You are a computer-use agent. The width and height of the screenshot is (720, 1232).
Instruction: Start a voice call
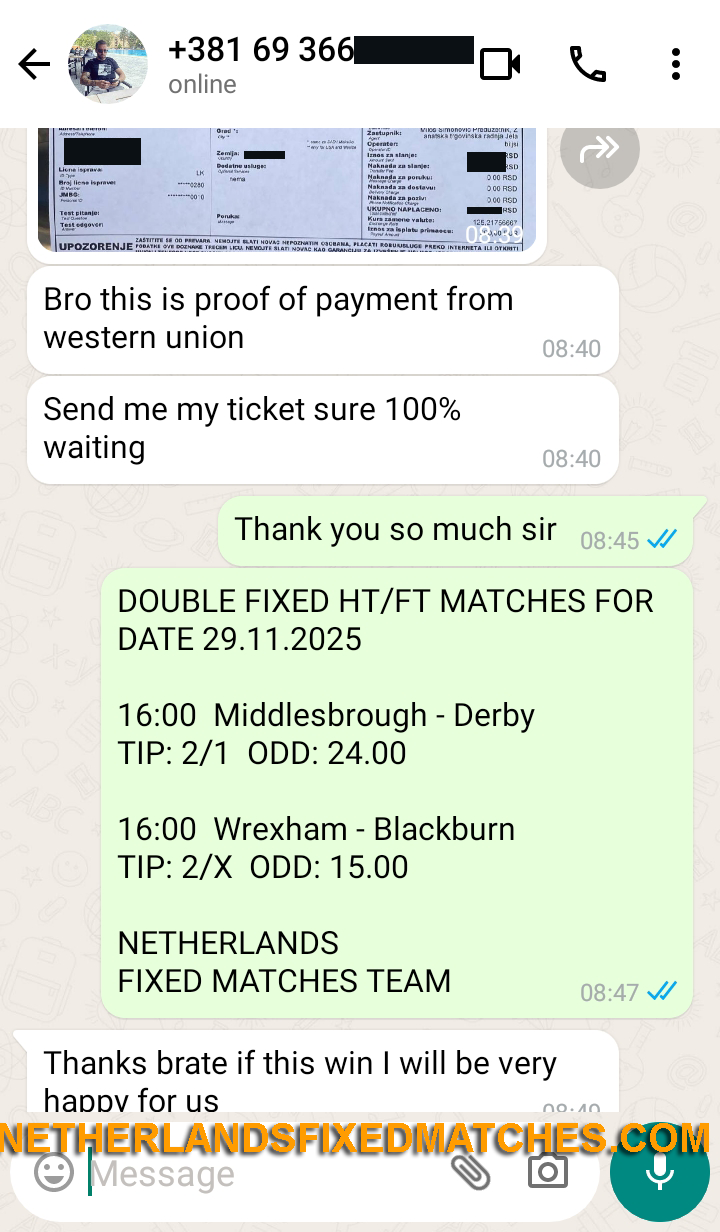click(588, 62)
